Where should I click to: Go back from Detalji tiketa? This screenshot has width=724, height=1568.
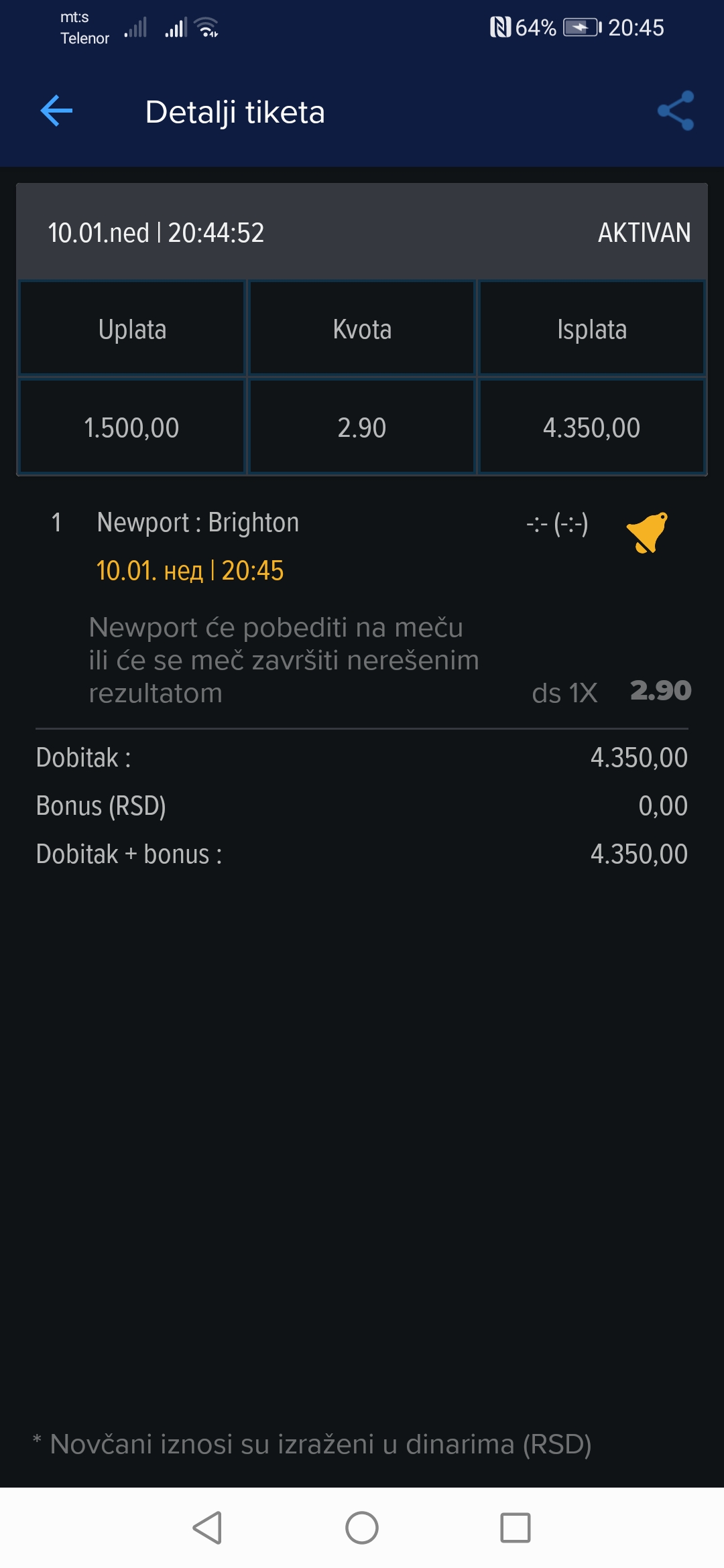(56, 111)
